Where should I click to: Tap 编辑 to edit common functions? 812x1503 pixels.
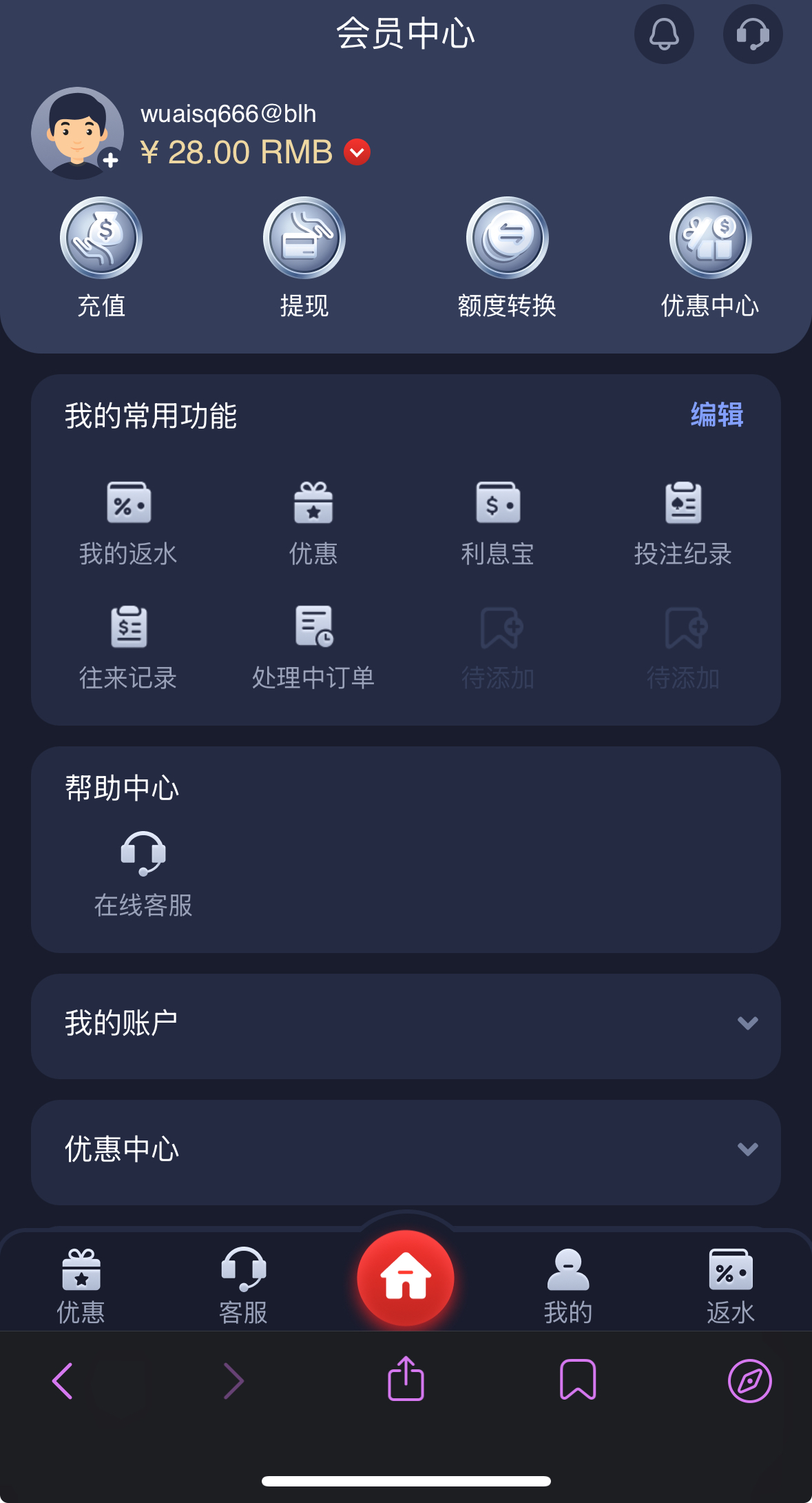[x=716, y=415]
